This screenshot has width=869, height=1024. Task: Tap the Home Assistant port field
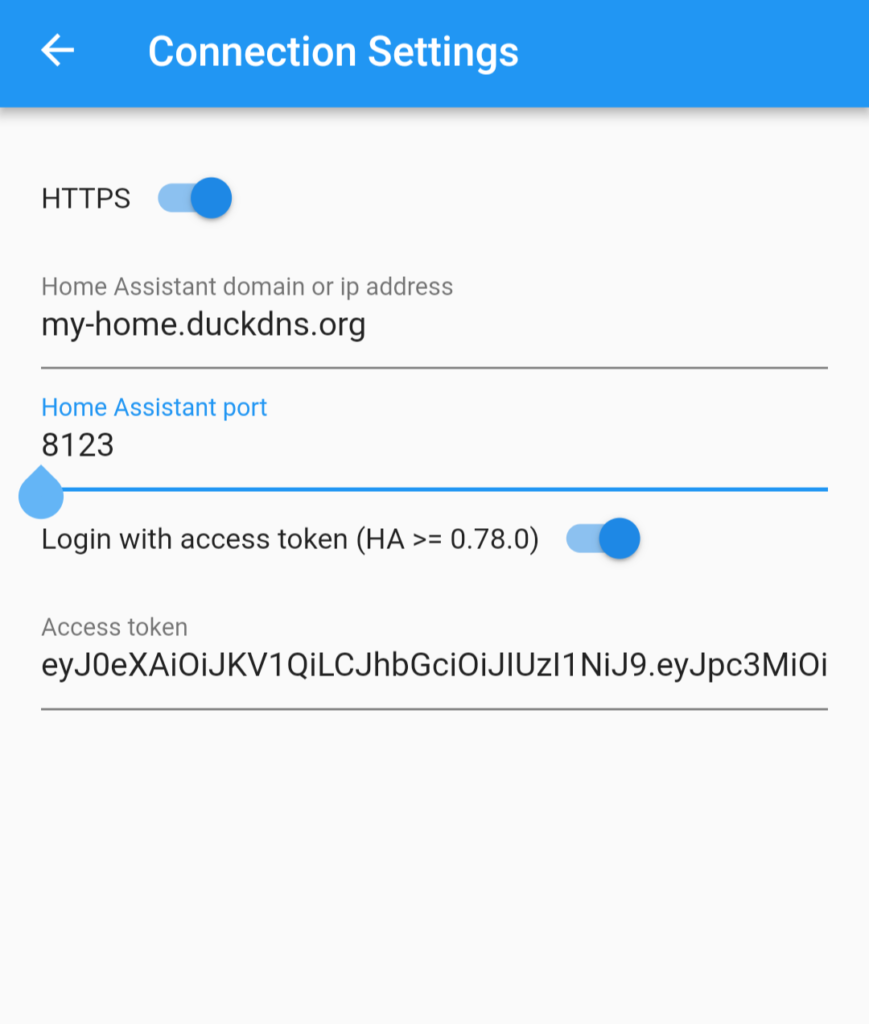click(433, 446)
